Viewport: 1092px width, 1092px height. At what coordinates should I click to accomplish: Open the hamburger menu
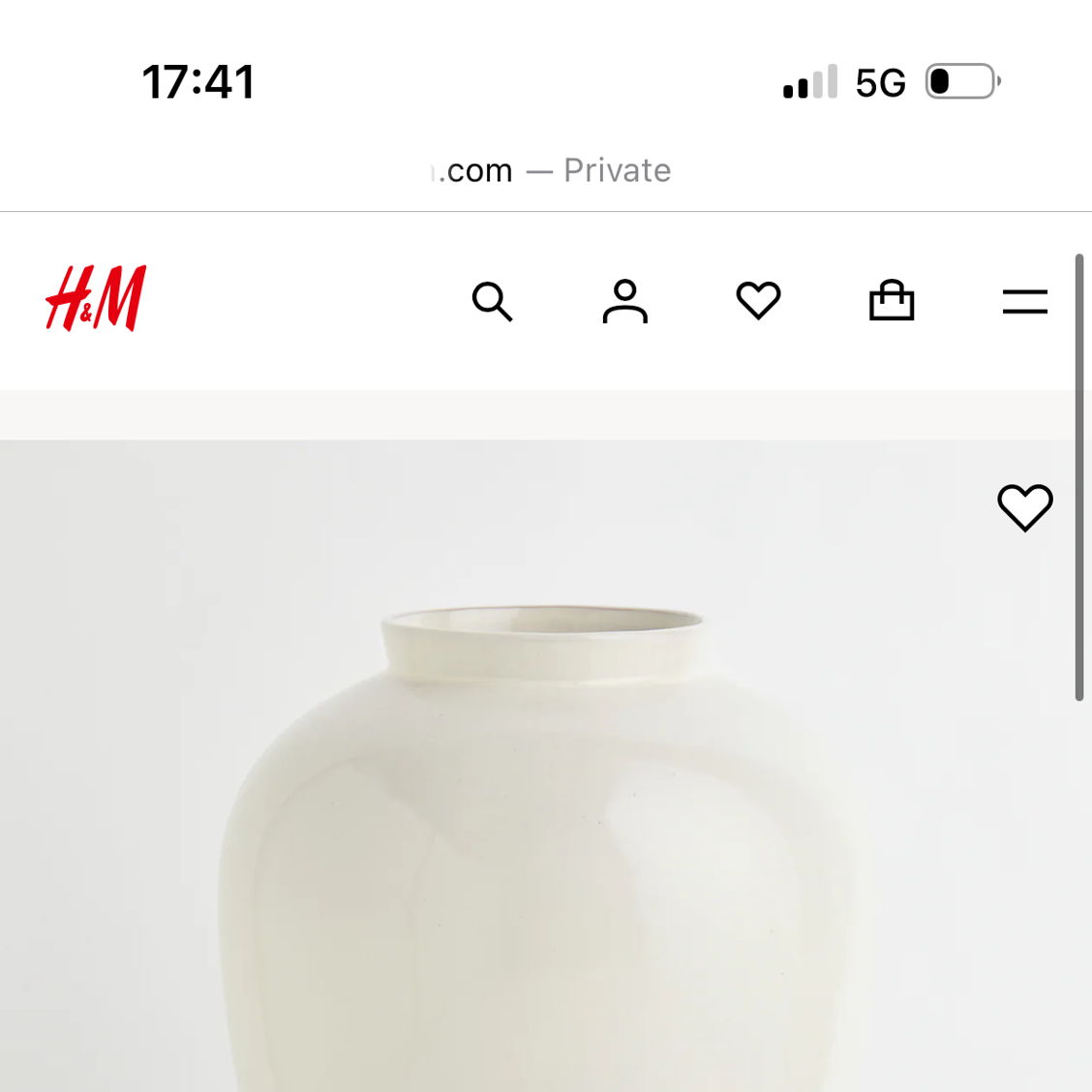coord(1024,302)
